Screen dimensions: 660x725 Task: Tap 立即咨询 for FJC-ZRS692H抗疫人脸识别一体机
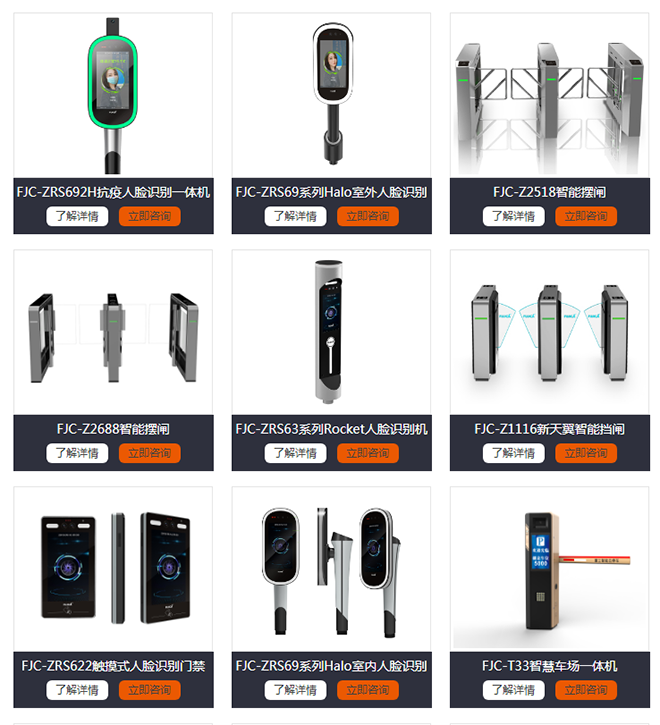pos(149,216)
